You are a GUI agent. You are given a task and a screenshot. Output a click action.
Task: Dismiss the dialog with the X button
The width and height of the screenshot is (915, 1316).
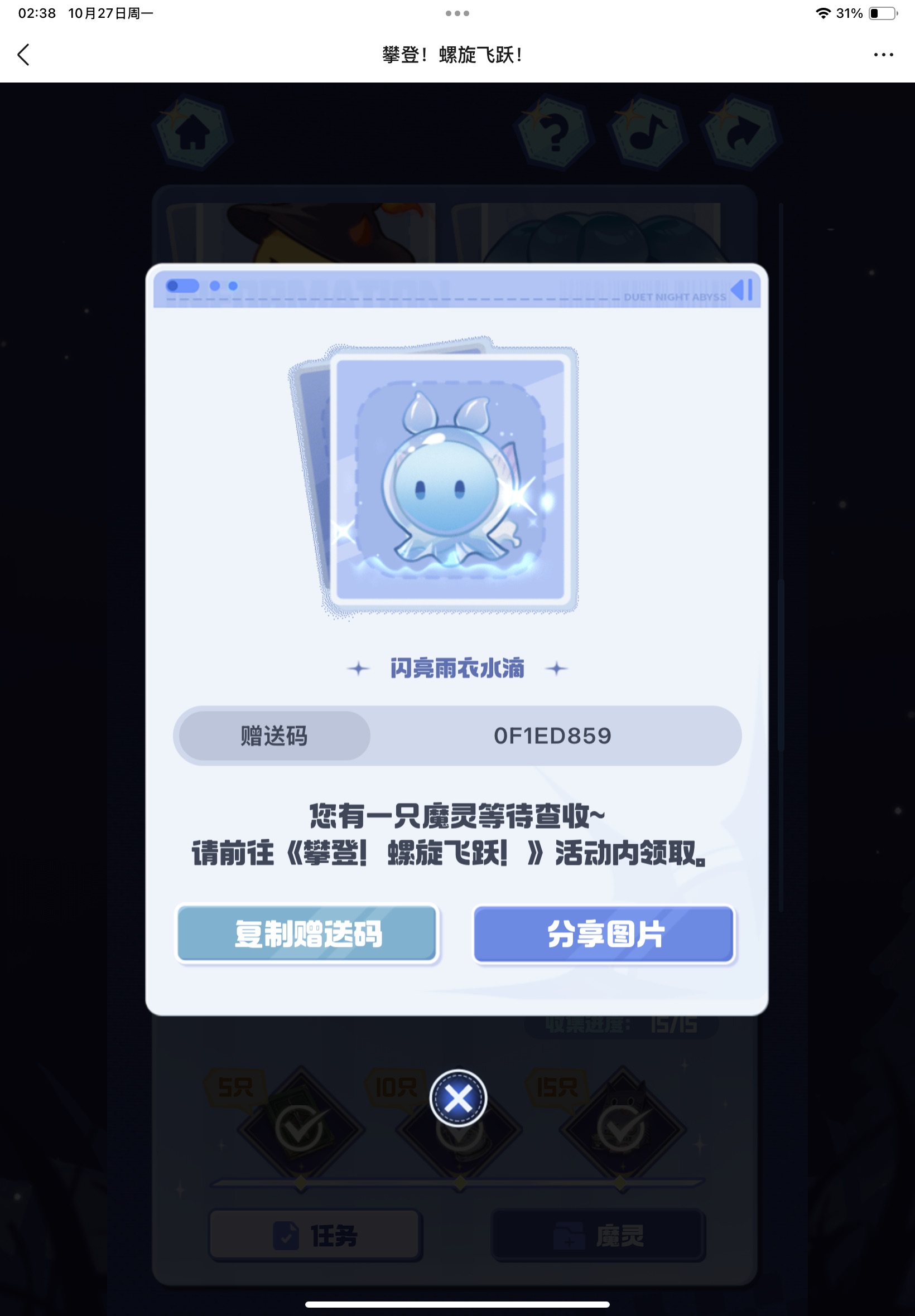(458, 1098)
